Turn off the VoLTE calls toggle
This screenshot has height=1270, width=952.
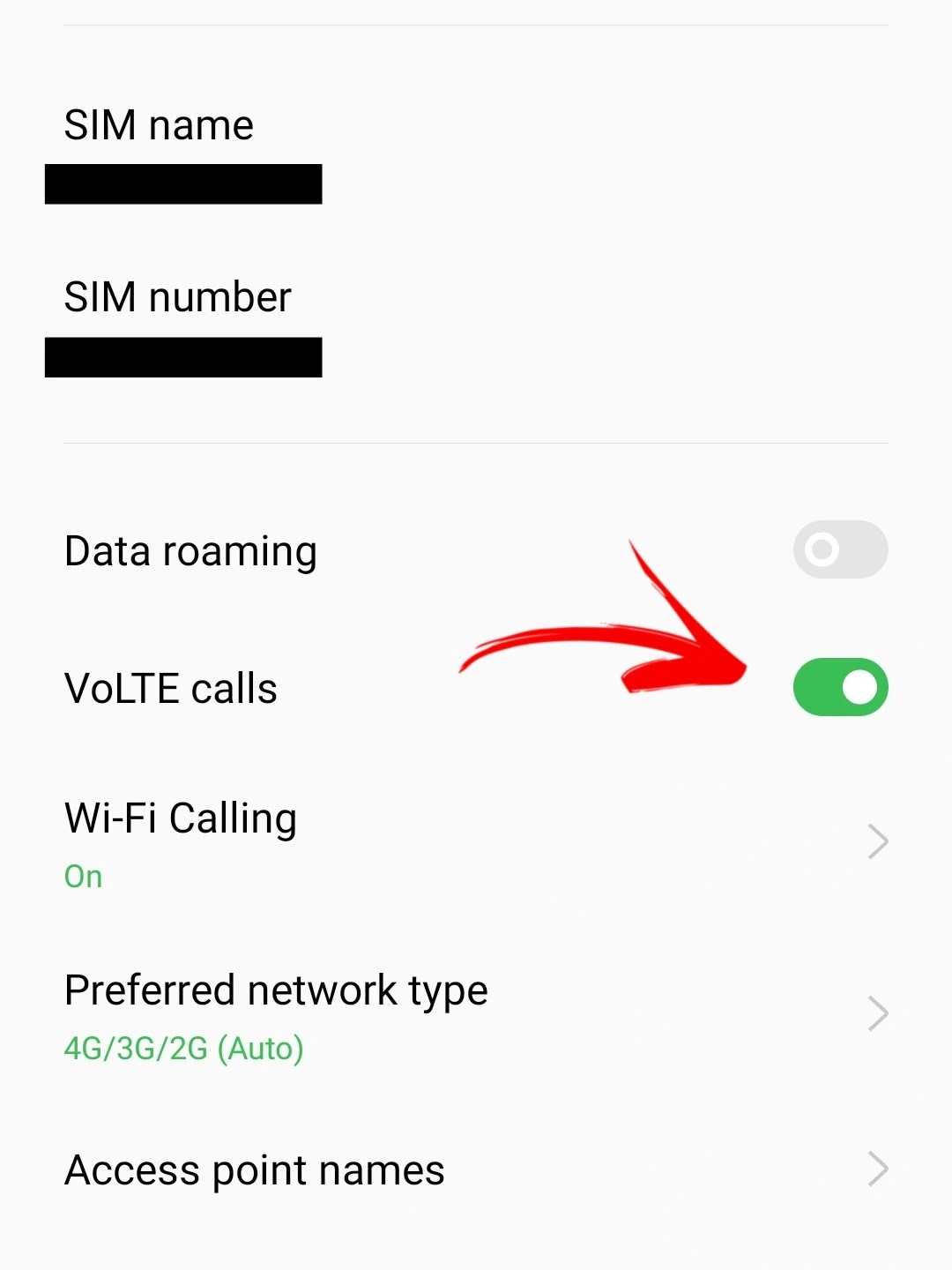840,687
